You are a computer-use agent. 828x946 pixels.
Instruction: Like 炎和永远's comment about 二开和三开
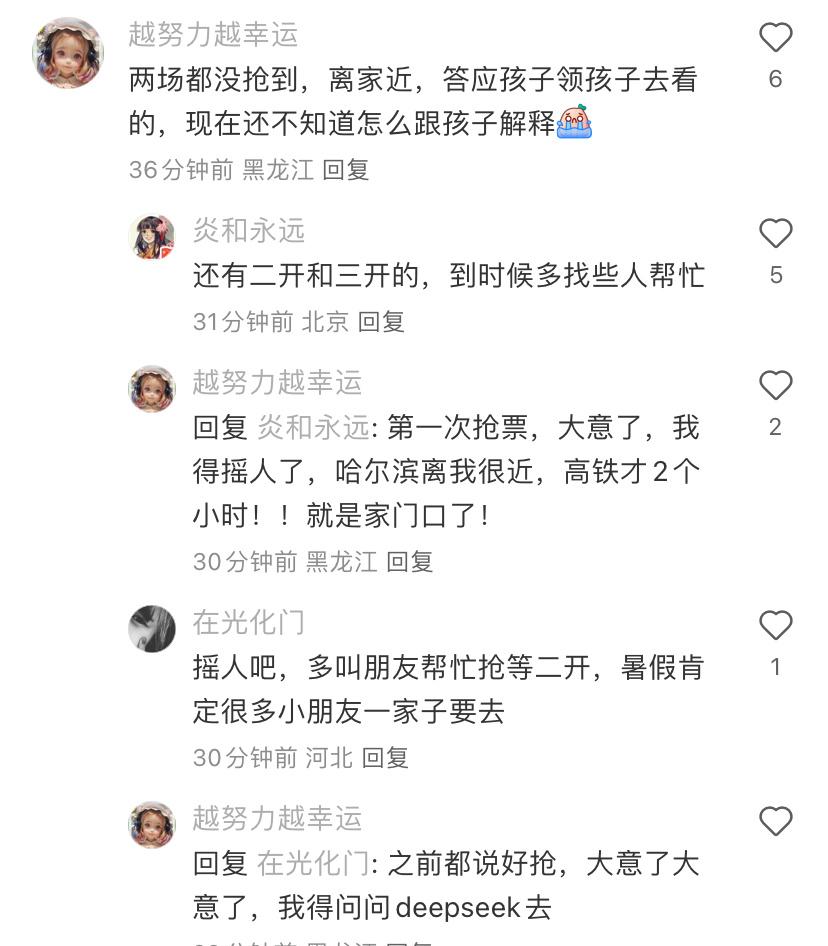775,234
